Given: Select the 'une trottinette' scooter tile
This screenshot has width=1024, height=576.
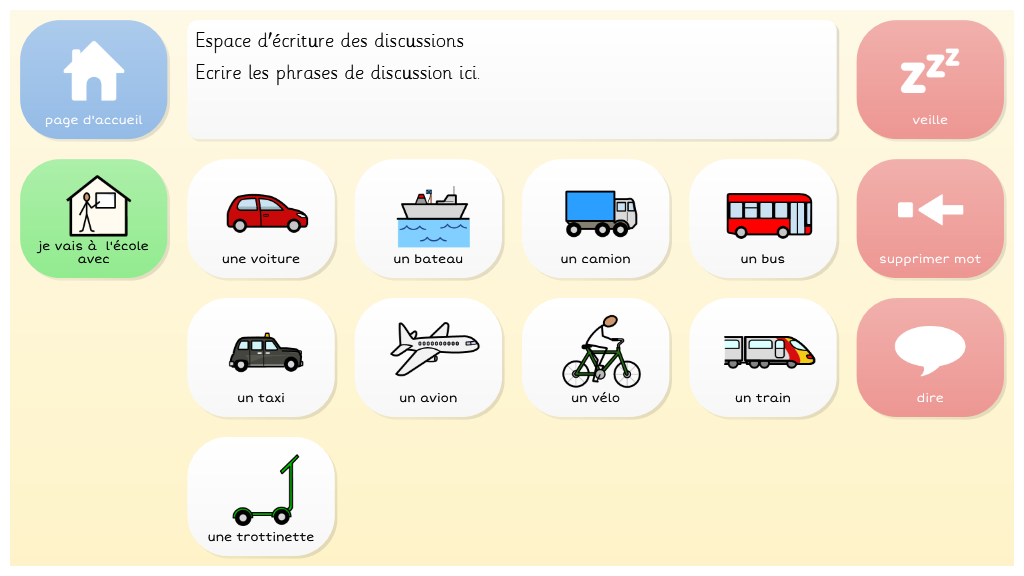Looking at the screenshot, I should [x=261, y=497].
